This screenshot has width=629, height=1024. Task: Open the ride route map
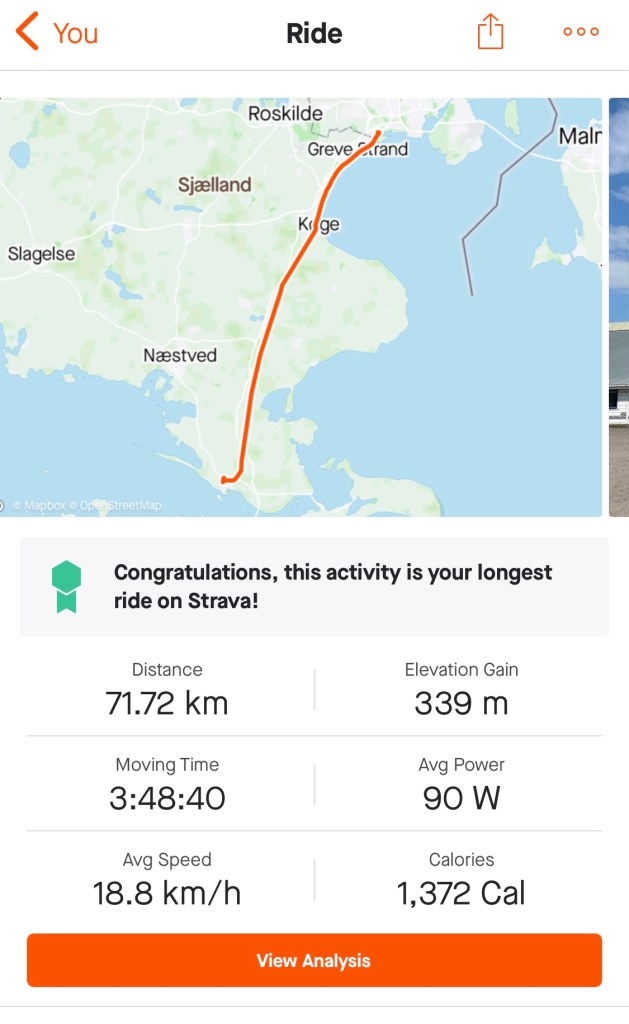coord(300,307)
